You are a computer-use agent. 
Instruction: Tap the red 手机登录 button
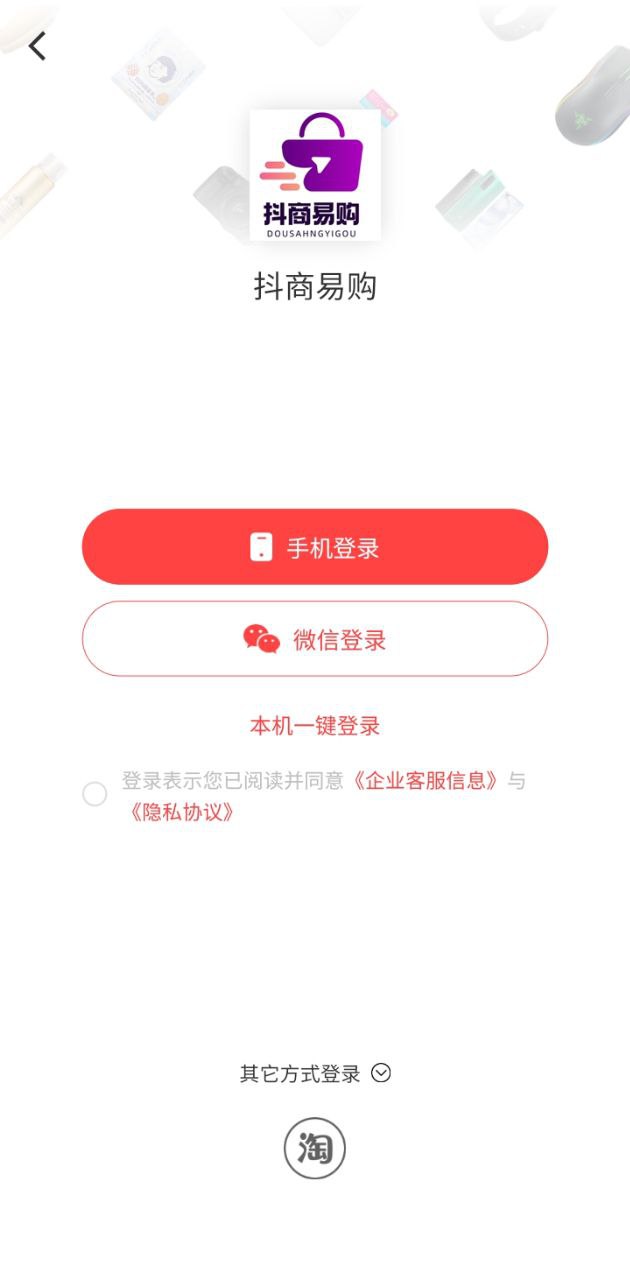coord(315,547)
